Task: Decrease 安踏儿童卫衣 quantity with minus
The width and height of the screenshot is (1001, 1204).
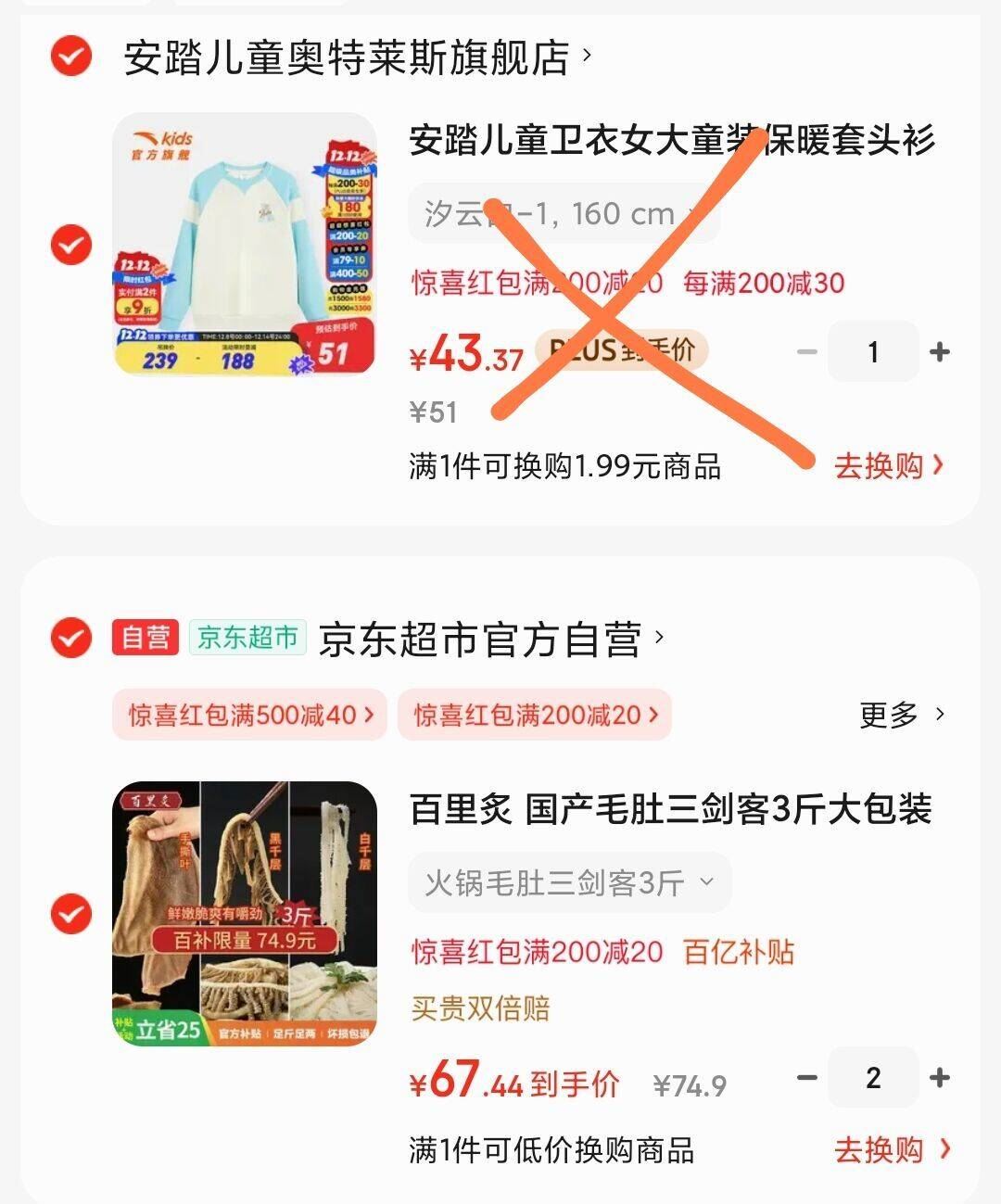Action: point(807,352)
